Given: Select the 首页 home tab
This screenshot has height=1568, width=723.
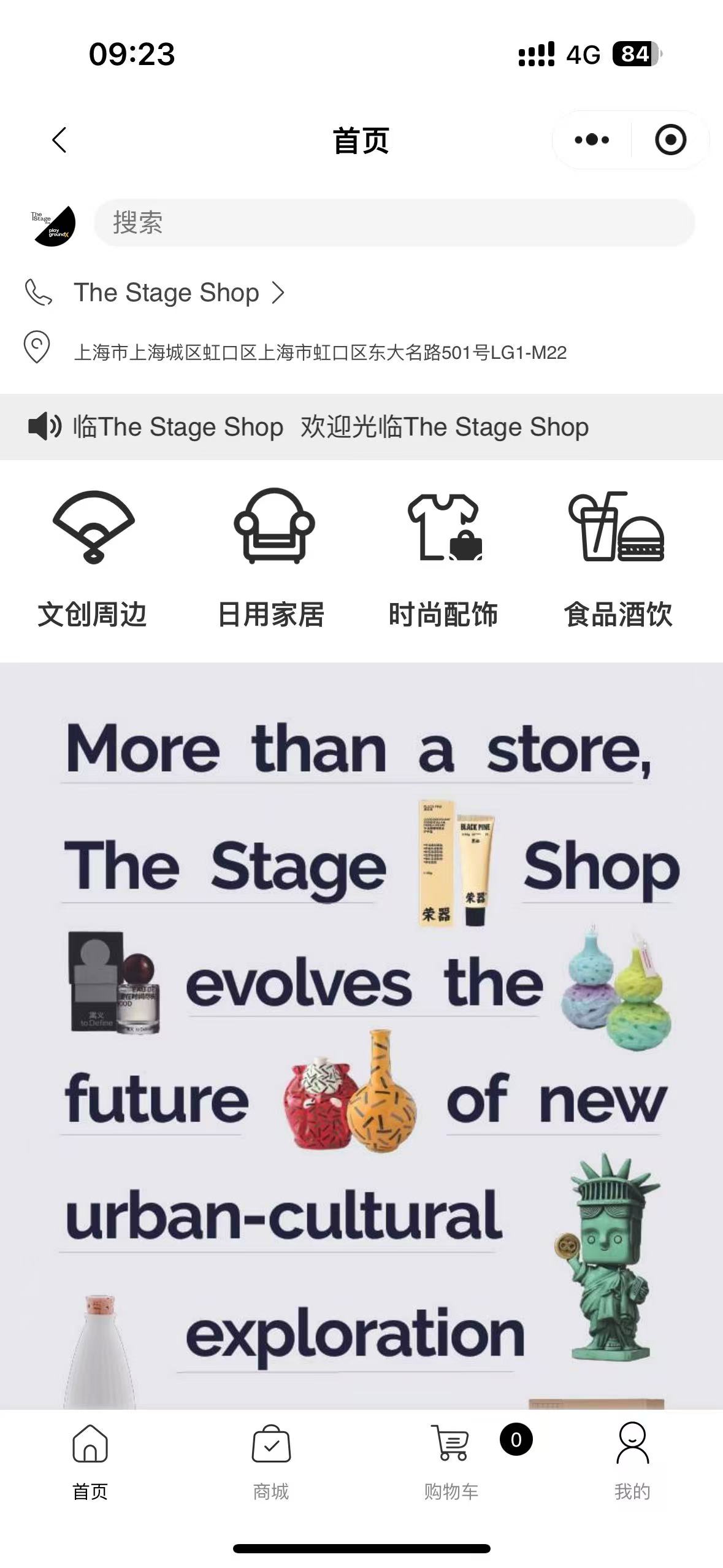Looking at the screenshot, I should [x=90, y=1462].
